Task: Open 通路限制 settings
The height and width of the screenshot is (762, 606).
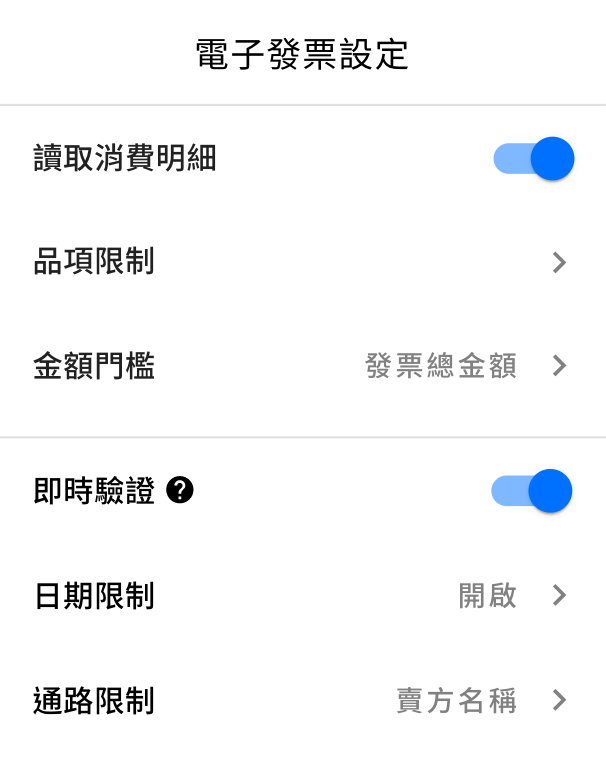Action: (302, 701)
